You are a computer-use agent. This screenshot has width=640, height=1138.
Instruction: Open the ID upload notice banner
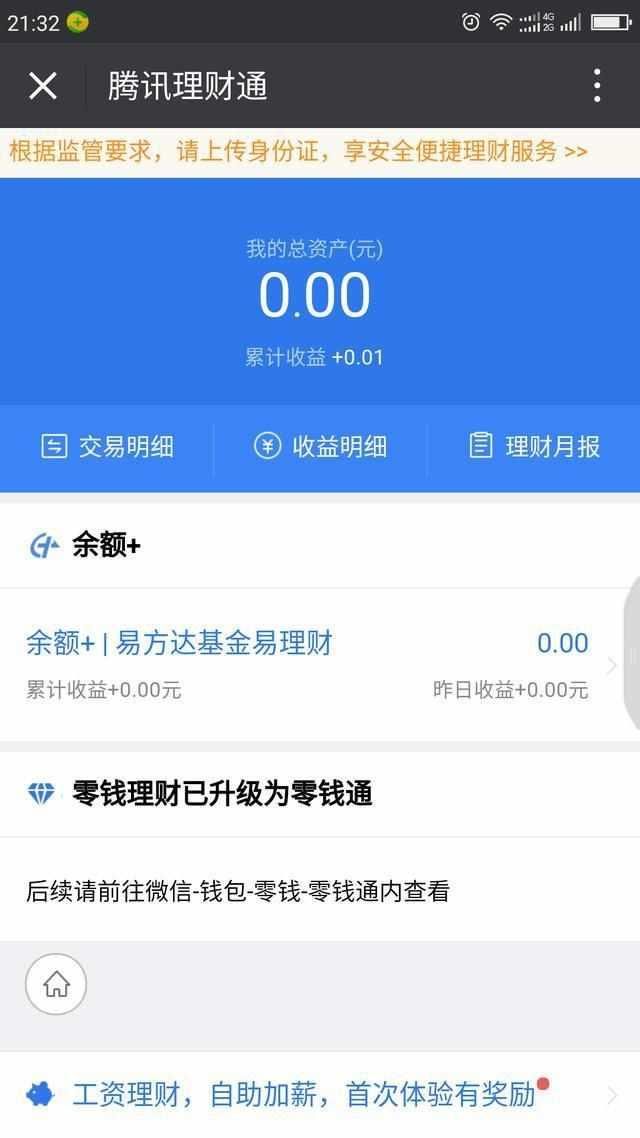pyautogui.click(x=320, y=152)
